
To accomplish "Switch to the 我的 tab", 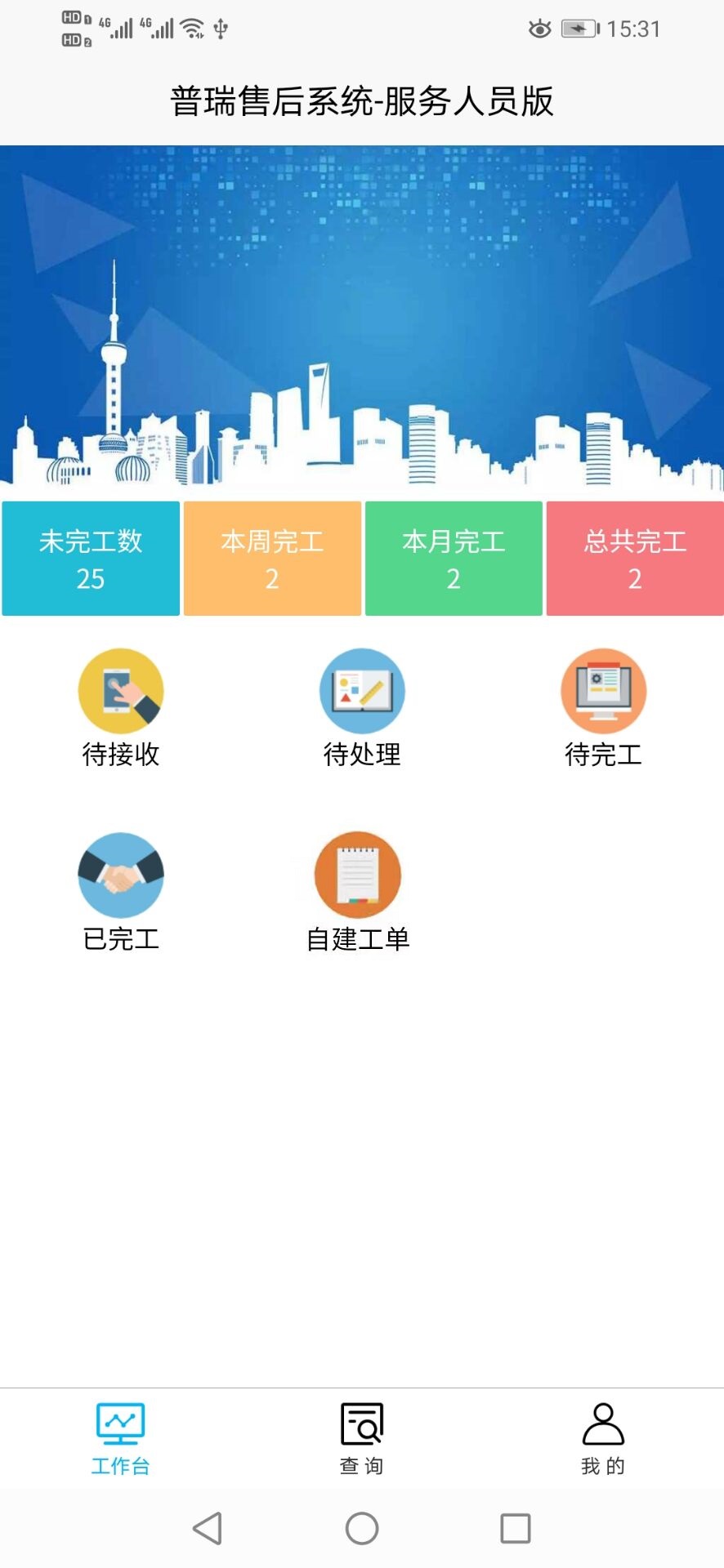I will click(x=603, y=1437).
